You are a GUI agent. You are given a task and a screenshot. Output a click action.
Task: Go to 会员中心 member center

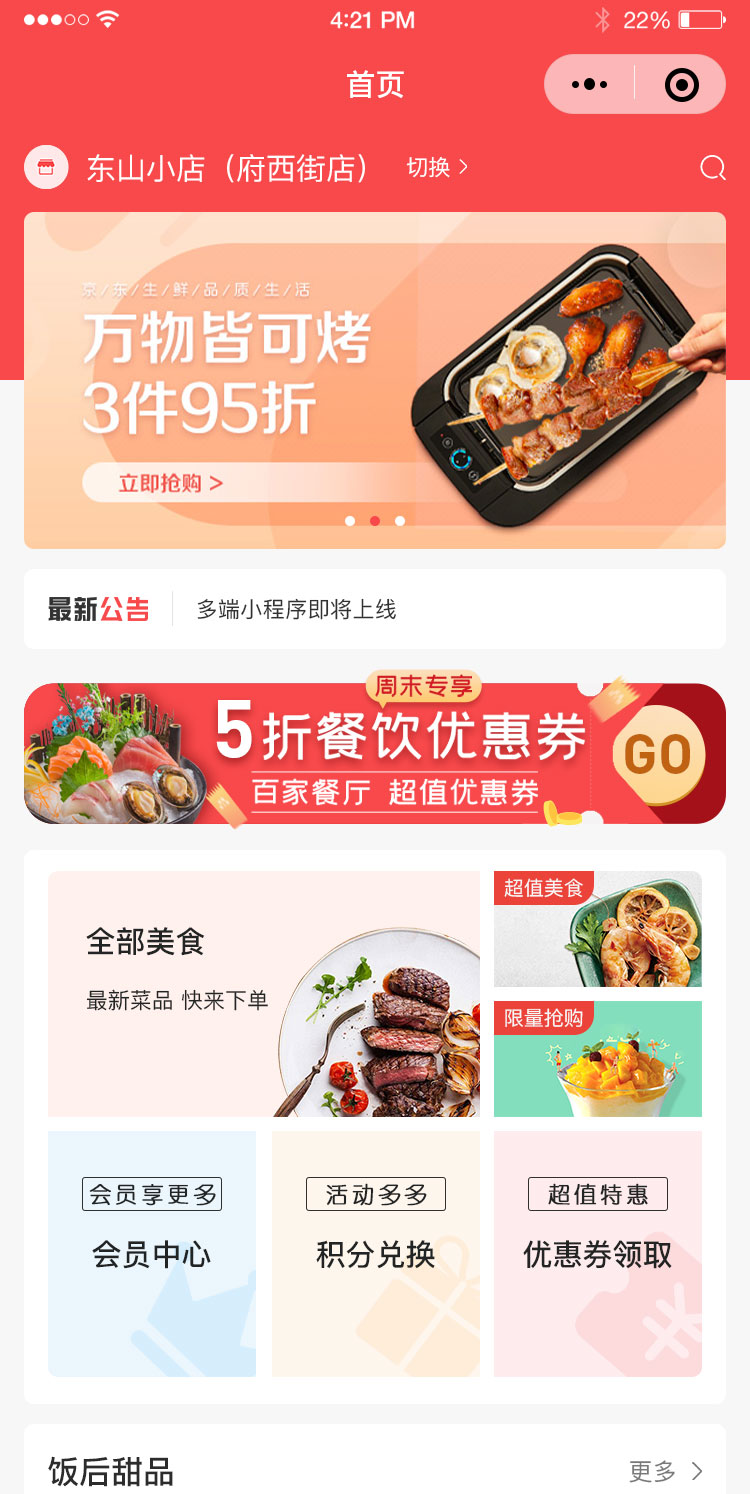pos(152,1253)
